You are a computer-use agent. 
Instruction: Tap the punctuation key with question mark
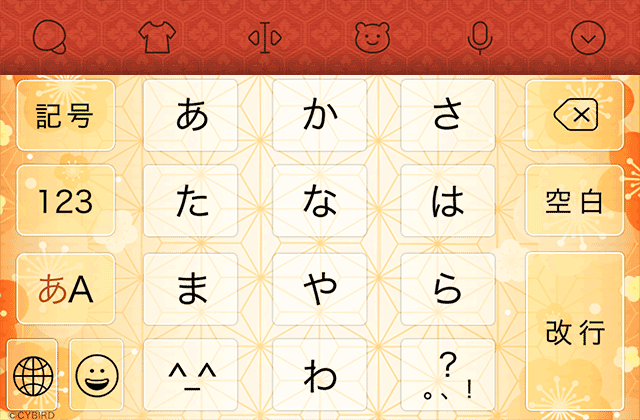[x=448, y=376]
